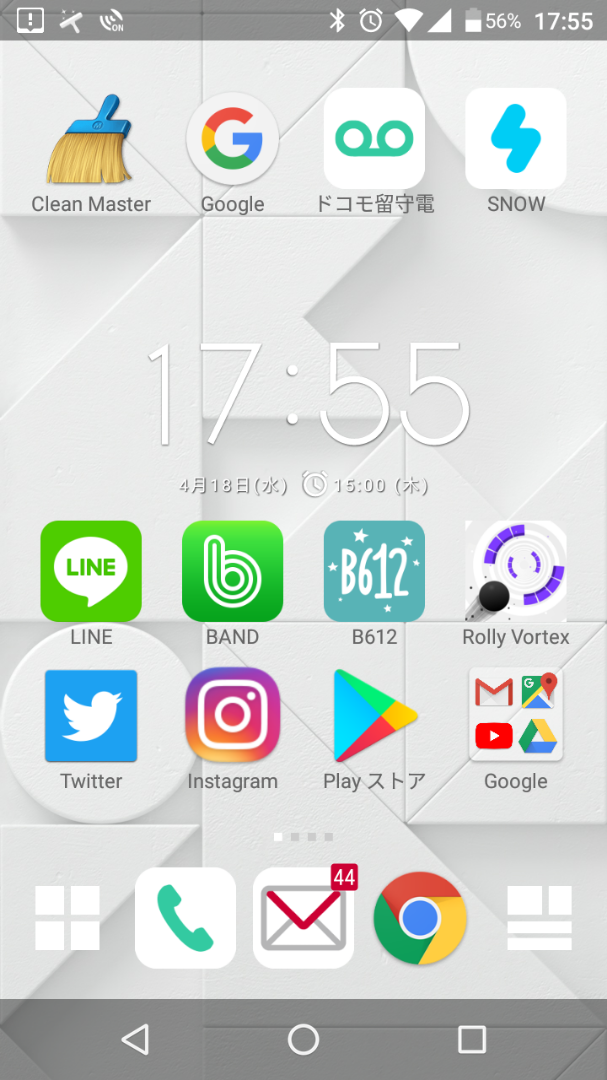Launch the SNOW camera app

pyautogui.click(x=516, y=138)
